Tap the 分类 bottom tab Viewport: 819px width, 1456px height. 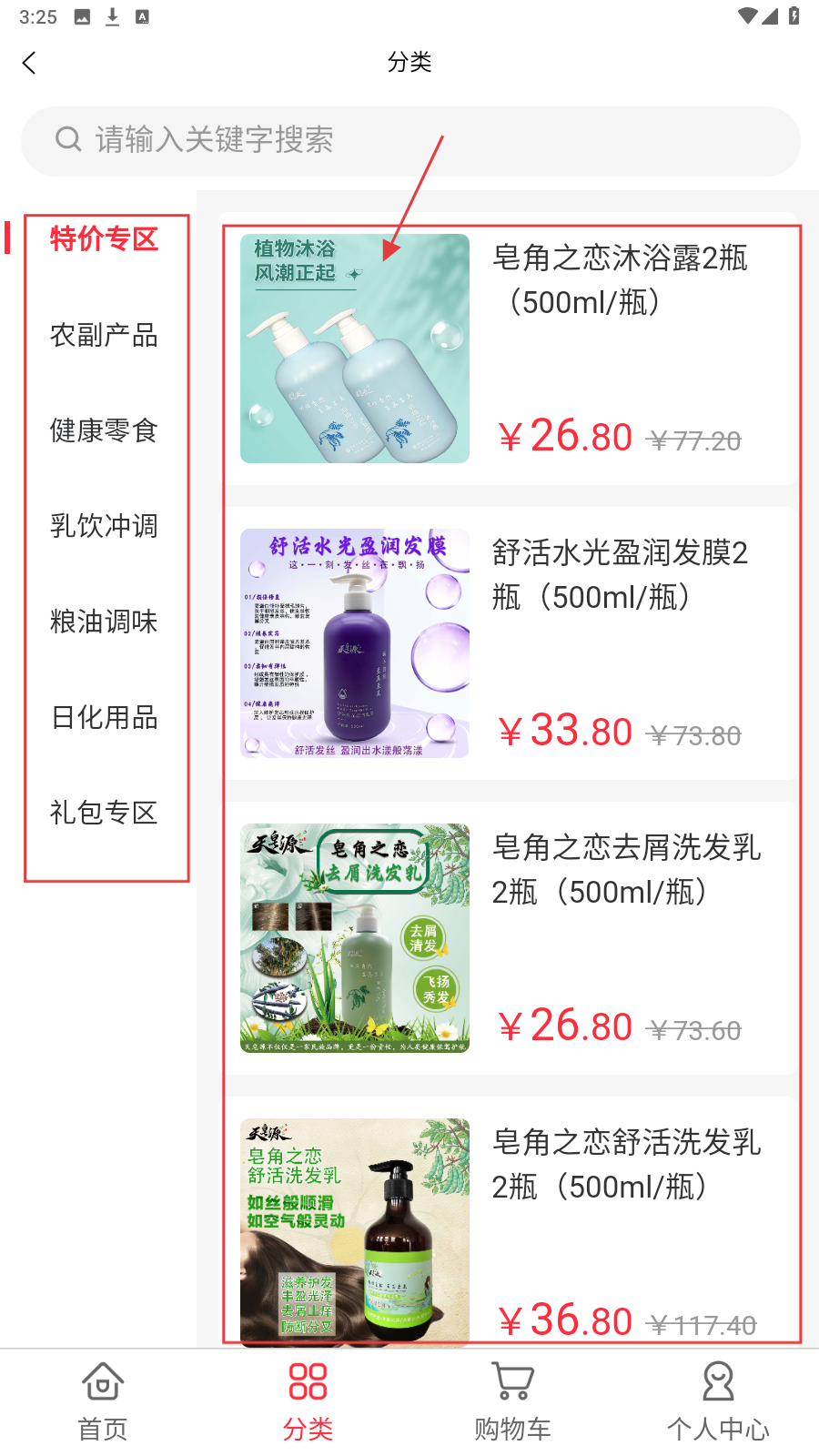(x=308, y=1401)
